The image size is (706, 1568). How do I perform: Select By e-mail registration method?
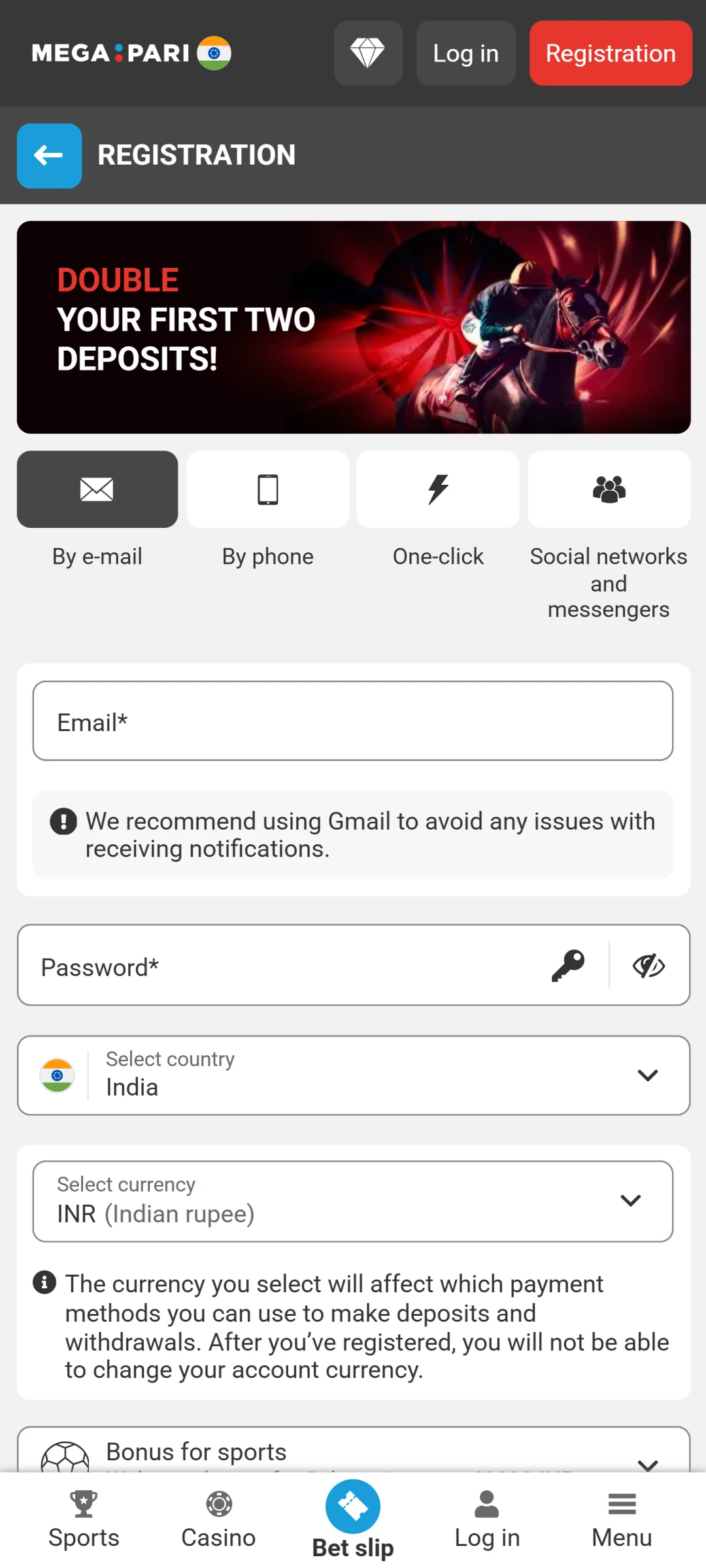[x=97, y=489]
